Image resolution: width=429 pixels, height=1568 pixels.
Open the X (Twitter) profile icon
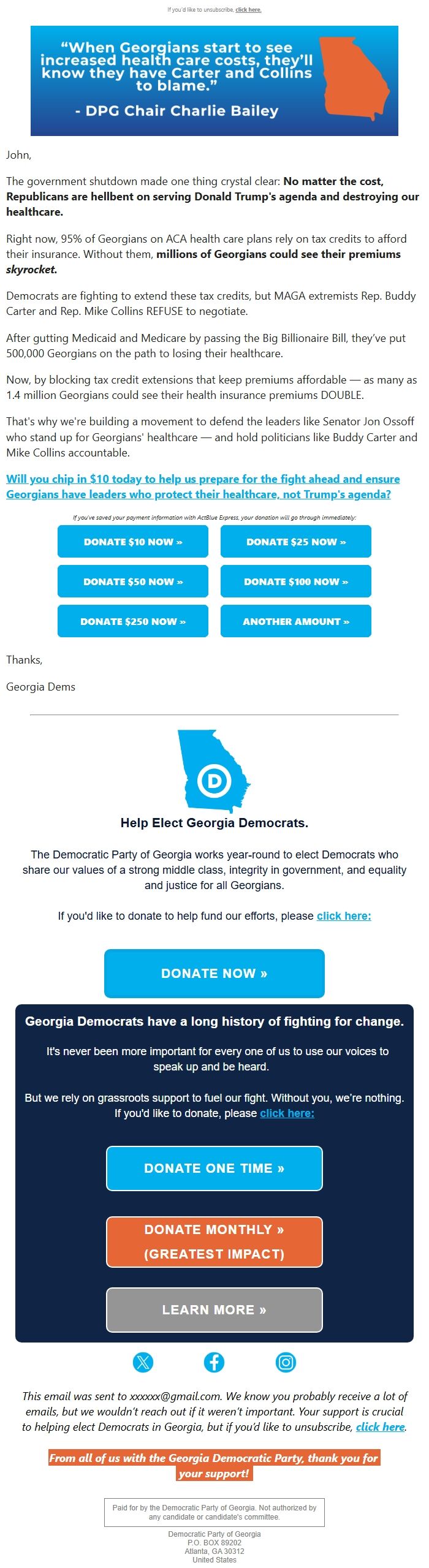[x=143, y=1362]
